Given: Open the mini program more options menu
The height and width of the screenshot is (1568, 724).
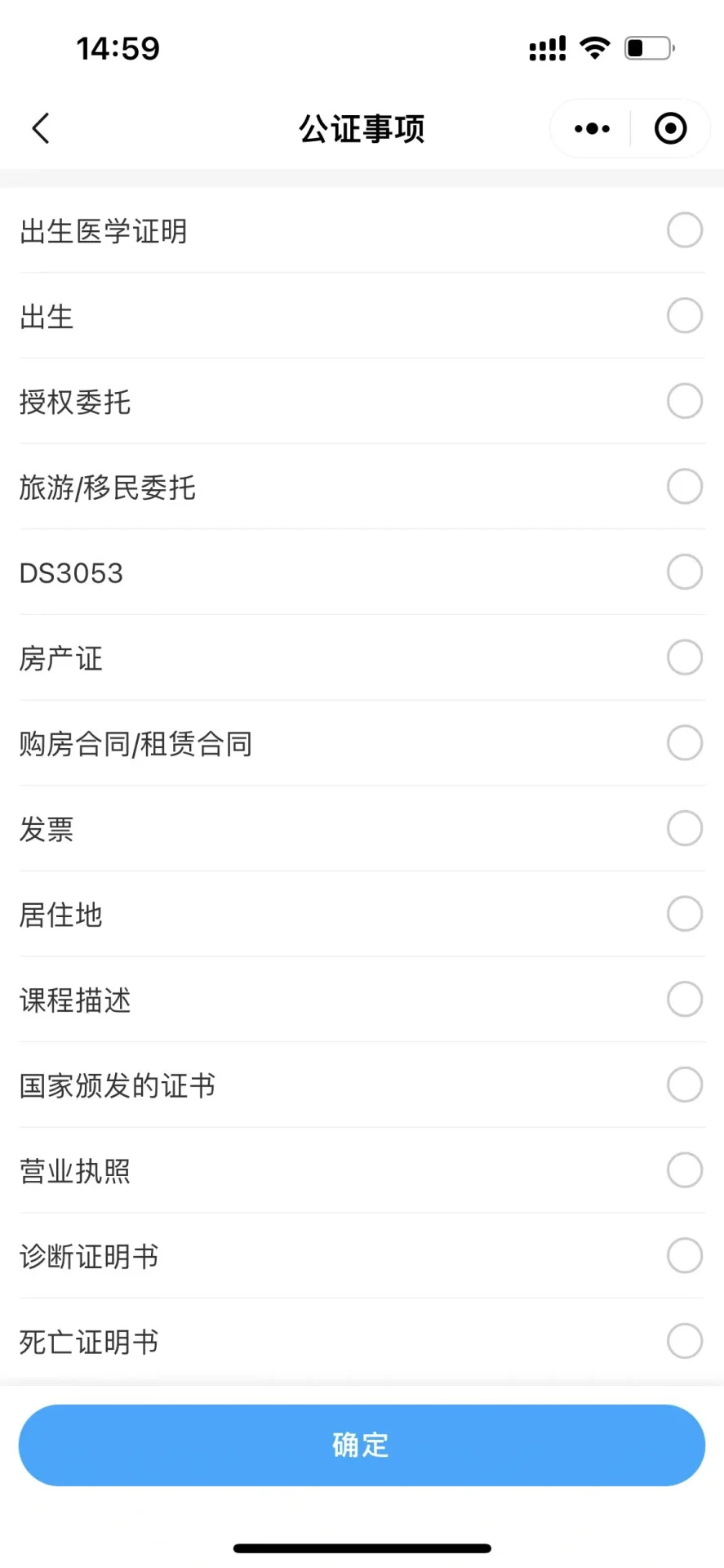Looking at the screenshot, I should click(x=592, y=128).
